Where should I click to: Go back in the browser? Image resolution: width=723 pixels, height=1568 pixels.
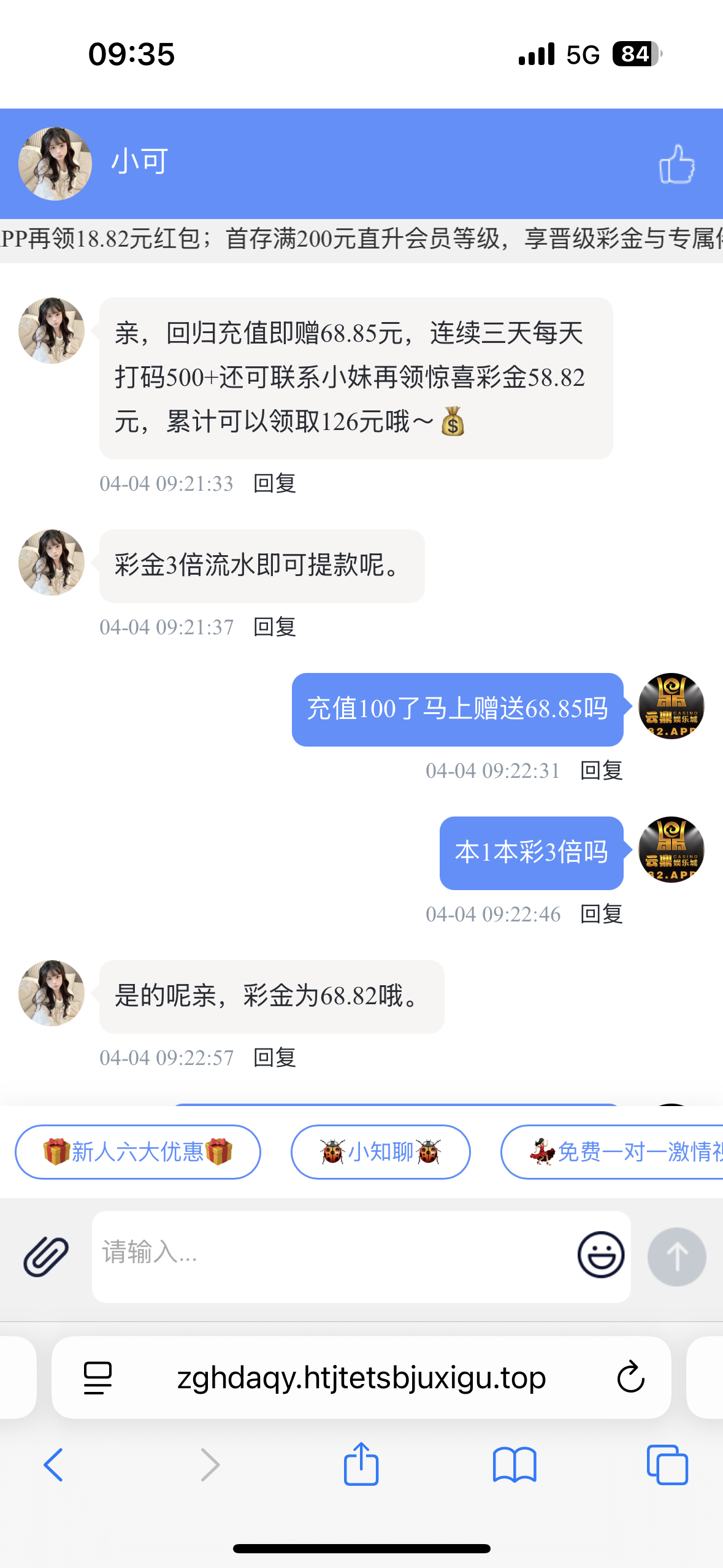53,1465
